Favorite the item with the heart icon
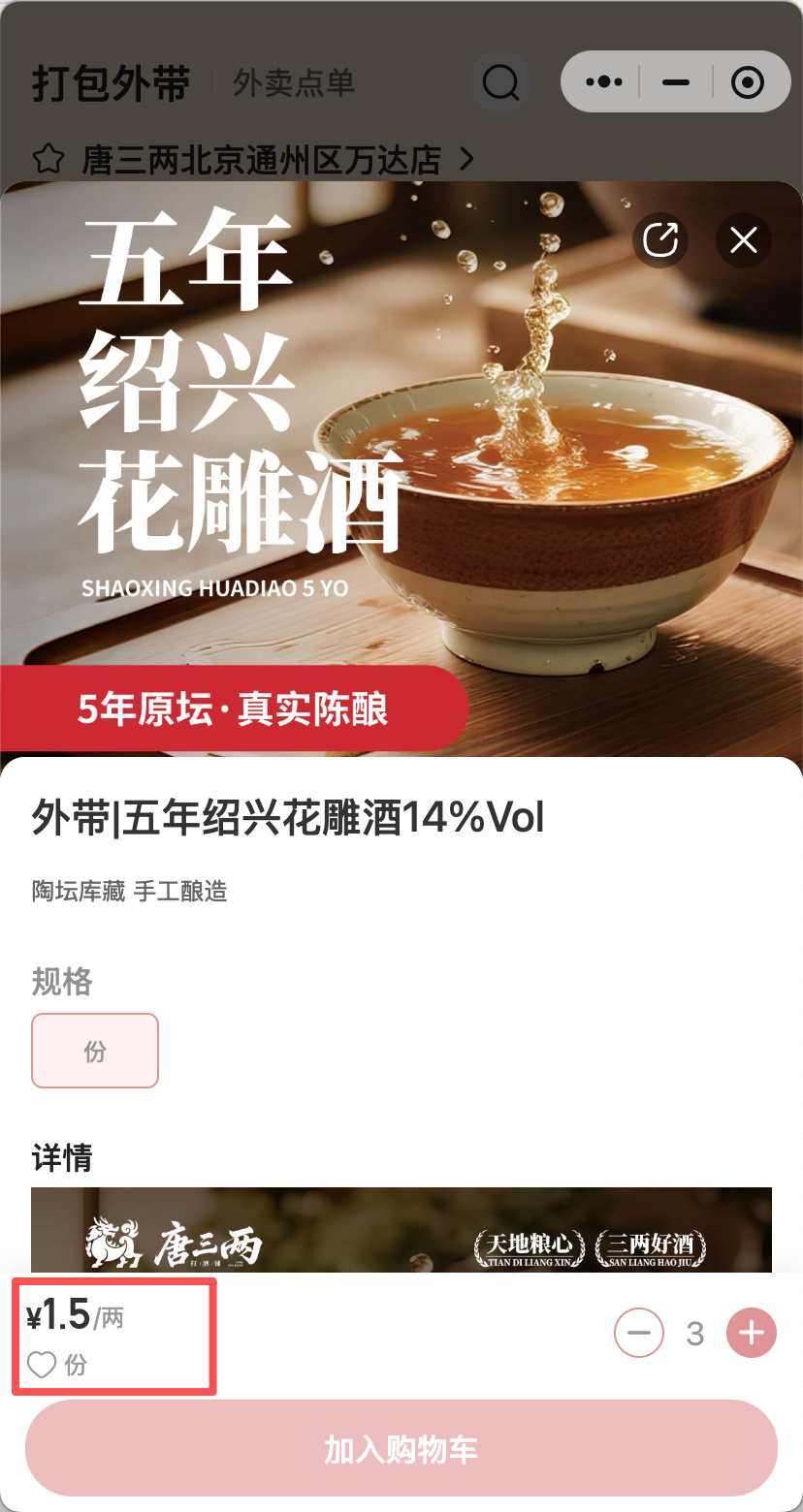803x1512 pixels. coord(42,1366)
